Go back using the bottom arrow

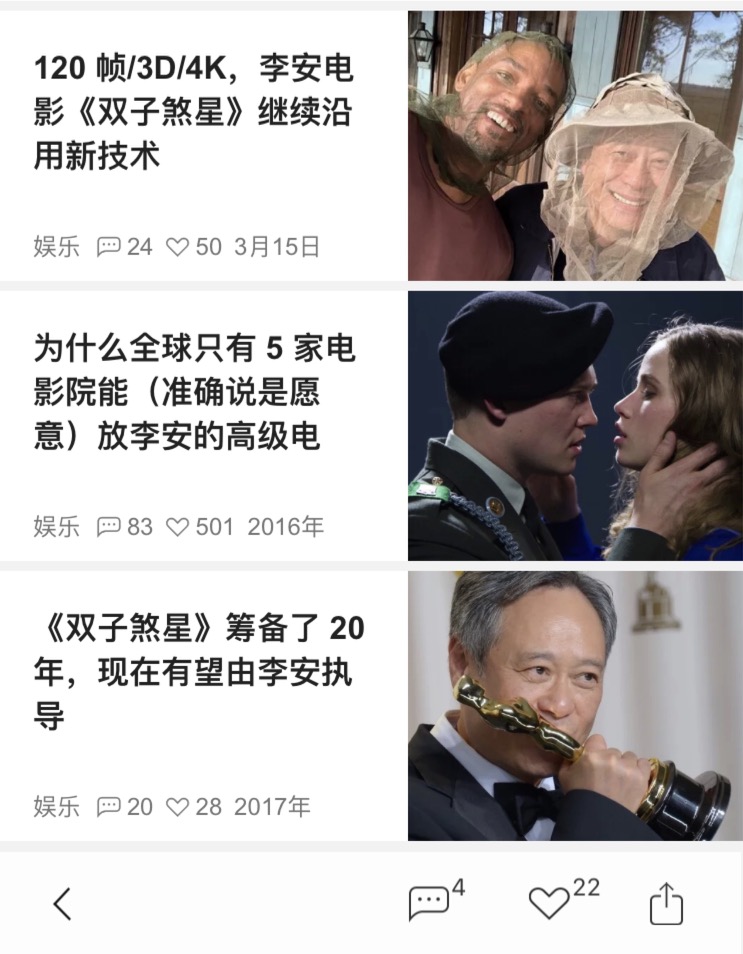[x=62, y=904]
